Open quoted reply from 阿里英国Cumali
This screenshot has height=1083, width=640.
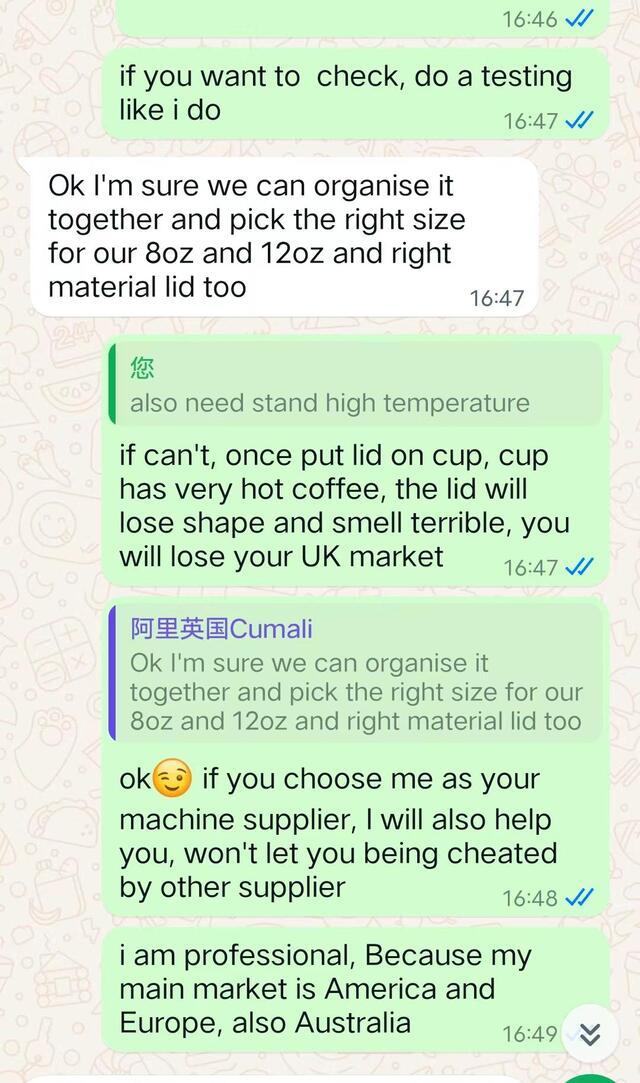[355, 675]
